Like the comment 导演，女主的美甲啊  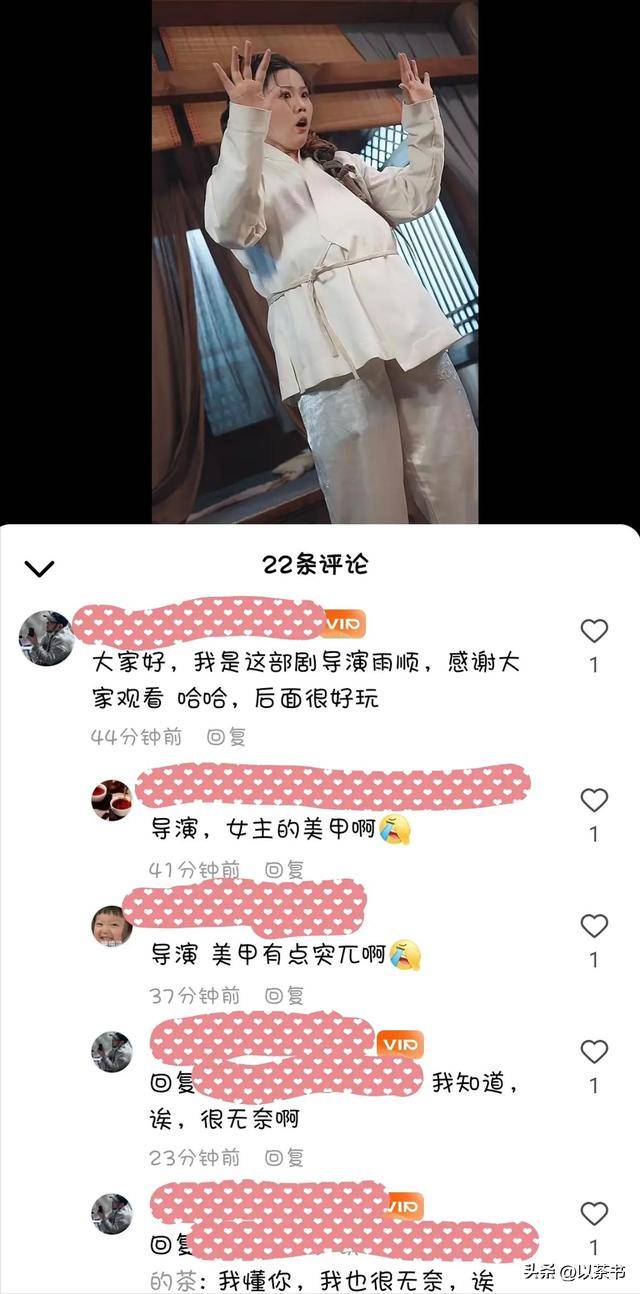pos(594,800)
